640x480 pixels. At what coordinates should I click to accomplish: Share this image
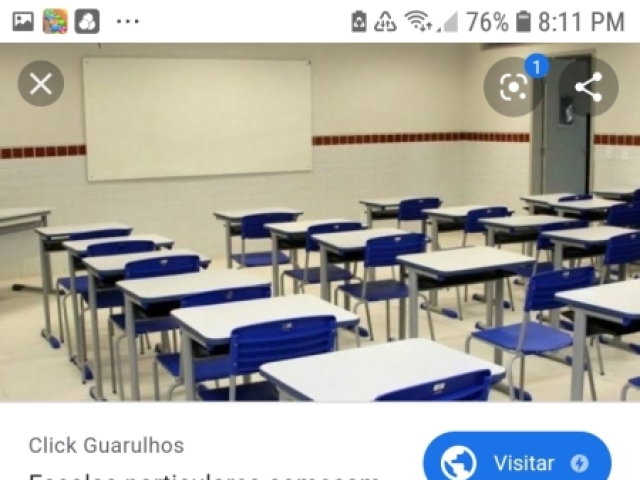[588, 87]
